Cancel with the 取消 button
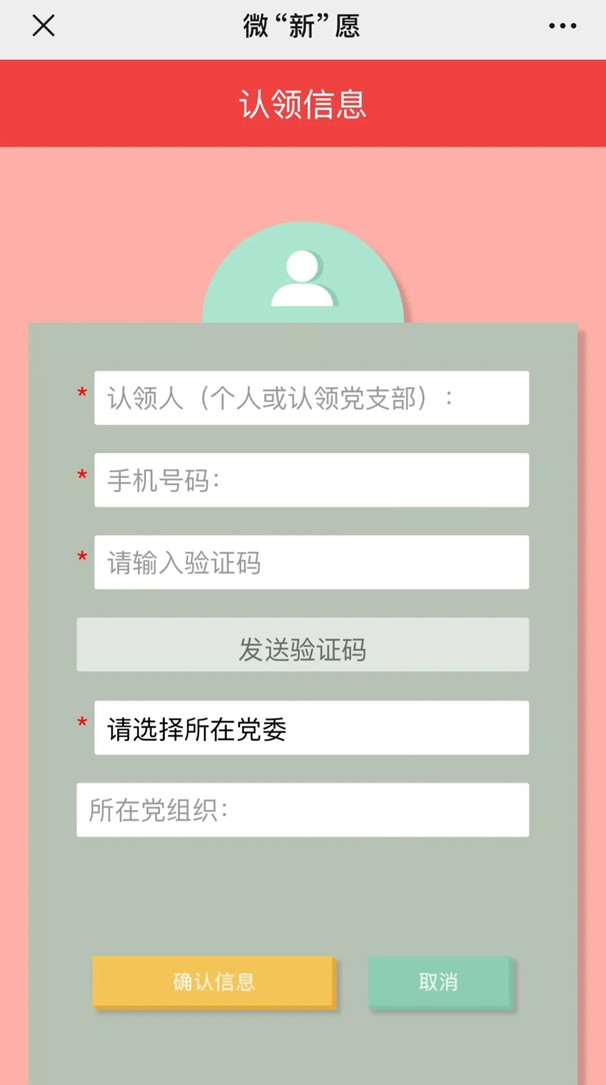Image resolution: width=606 pixels, height=1085 pixels. click(x=438, y=981)
